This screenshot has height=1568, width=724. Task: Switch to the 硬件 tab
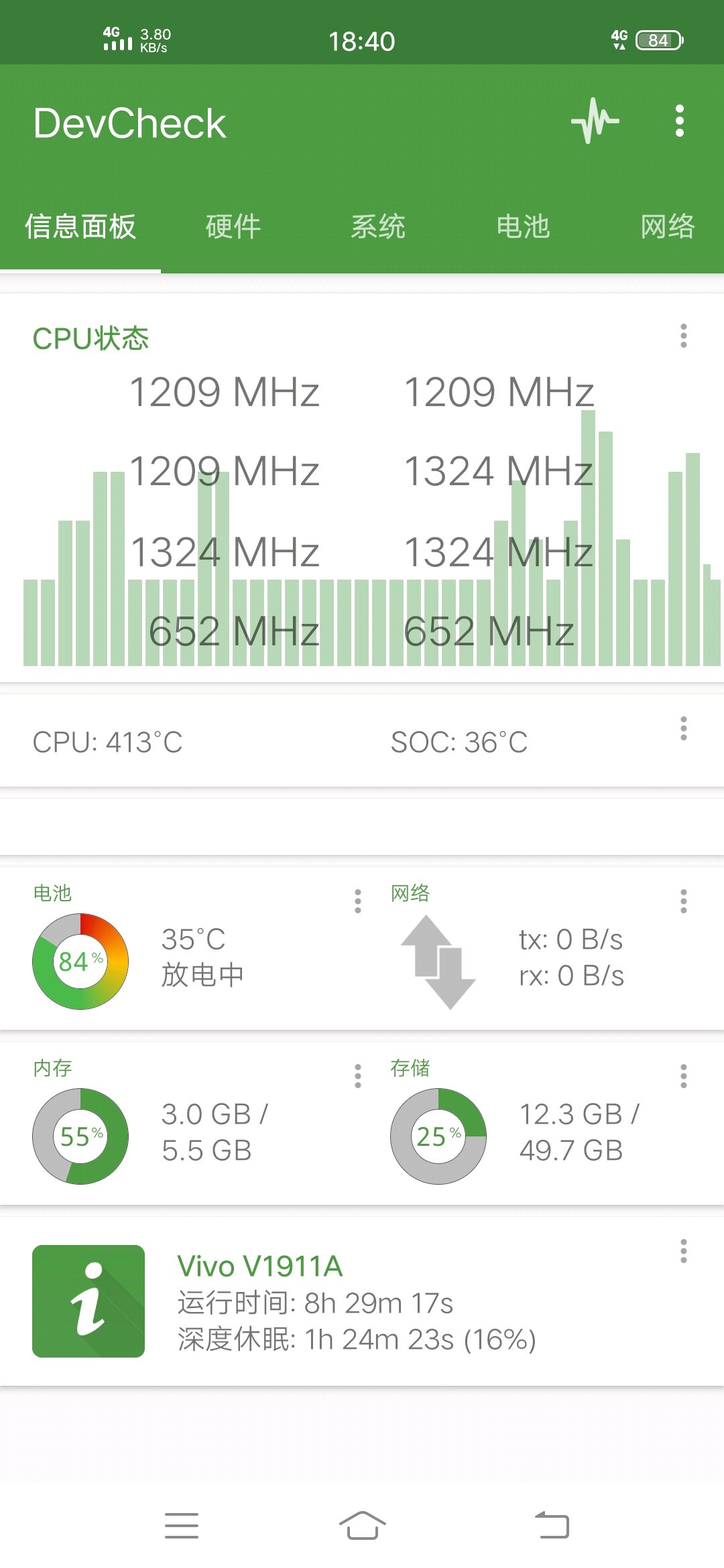[x=233, y=226]
